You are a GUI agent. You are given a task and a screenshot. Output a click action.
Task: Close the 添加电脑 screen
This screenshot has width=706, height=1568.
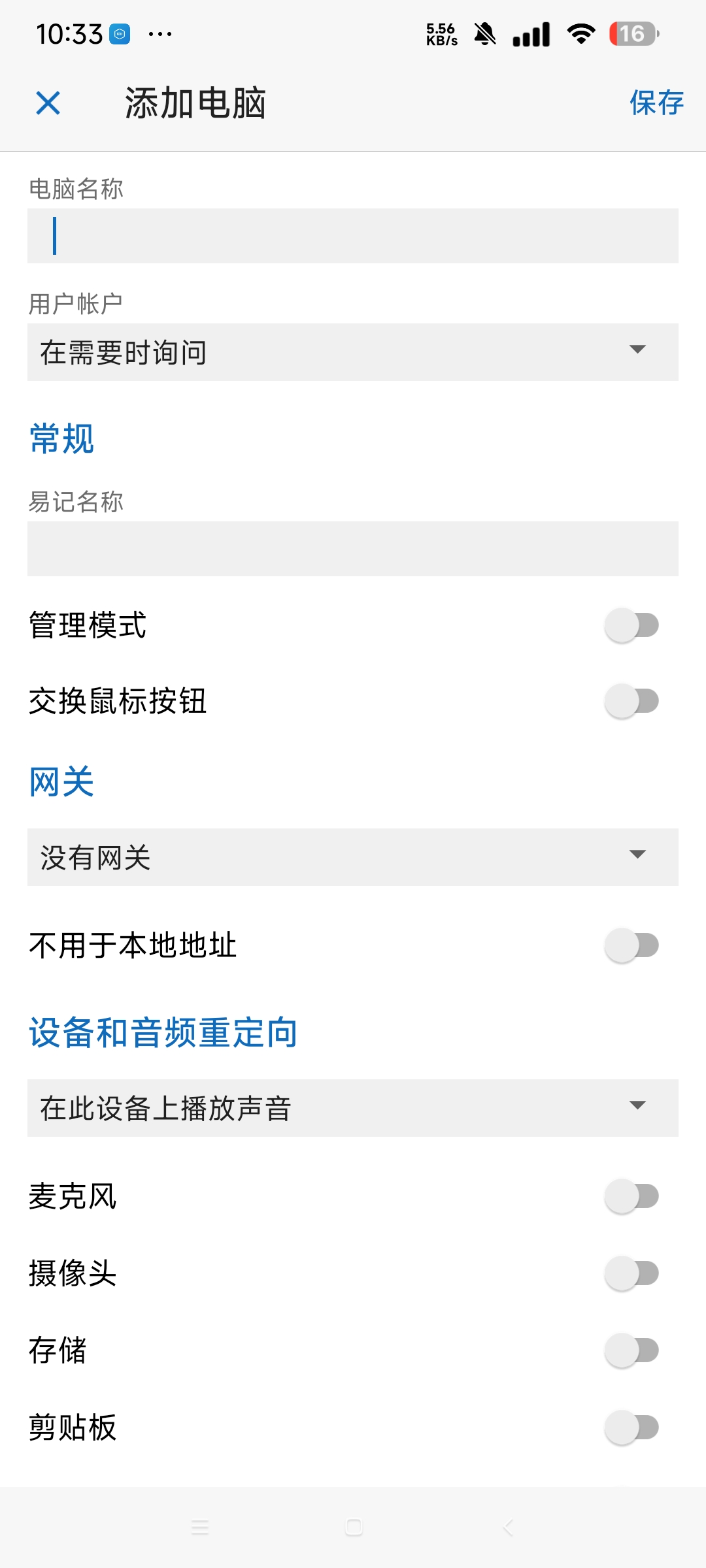(x=48, y=103)
